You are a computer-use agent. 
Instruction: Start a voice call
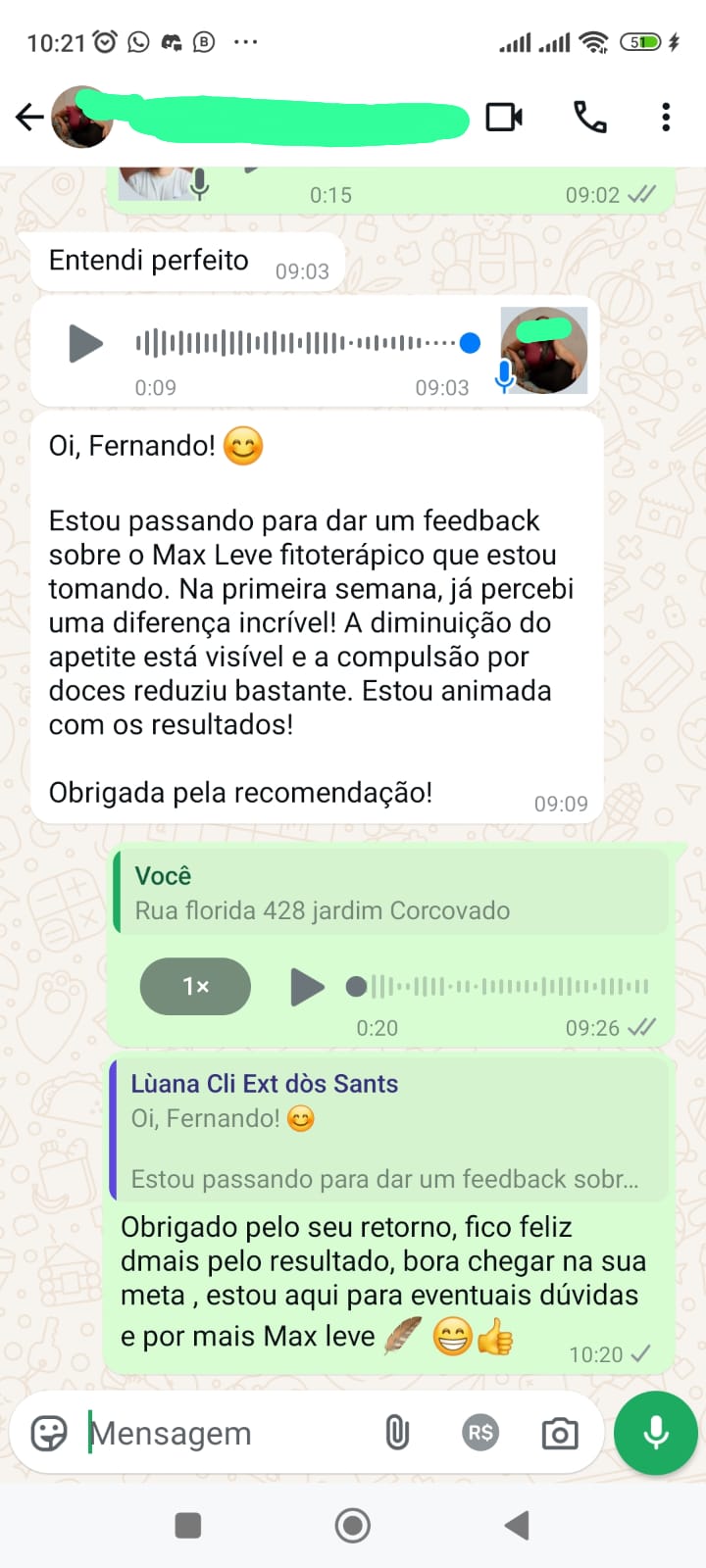coord(589,117)
